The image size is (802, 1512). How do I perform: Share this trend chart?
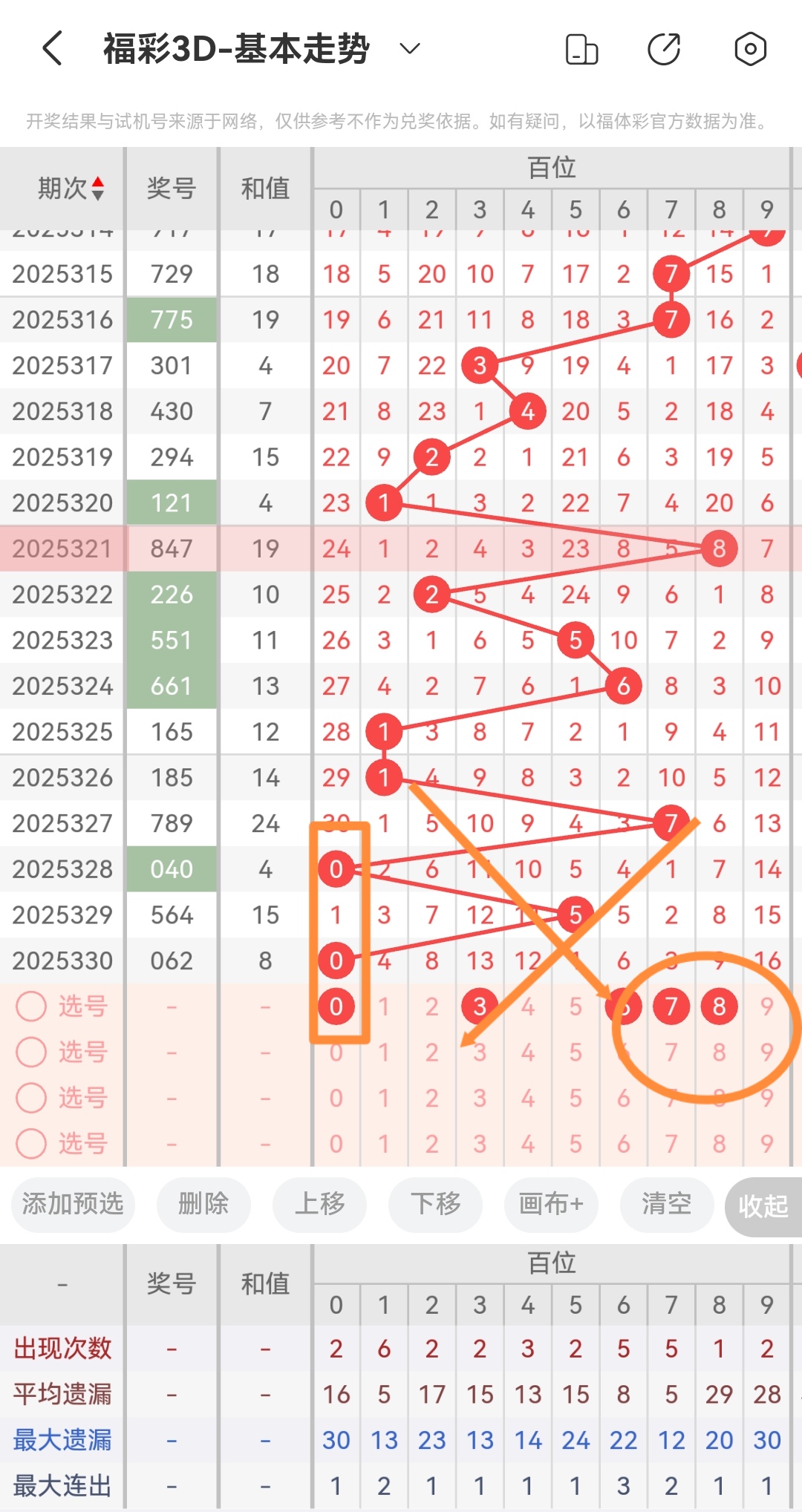[x=664, y=50]
